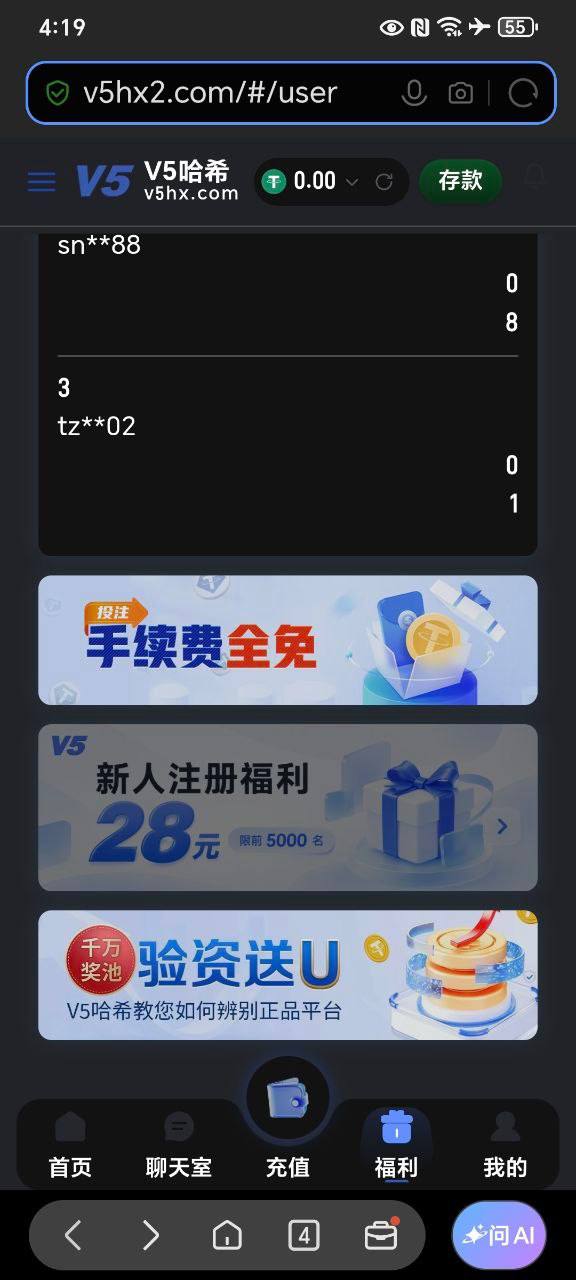Screen dimensions: 576x1280
Task: Open camera search in the address bar
Action: [x=460, y=93]
